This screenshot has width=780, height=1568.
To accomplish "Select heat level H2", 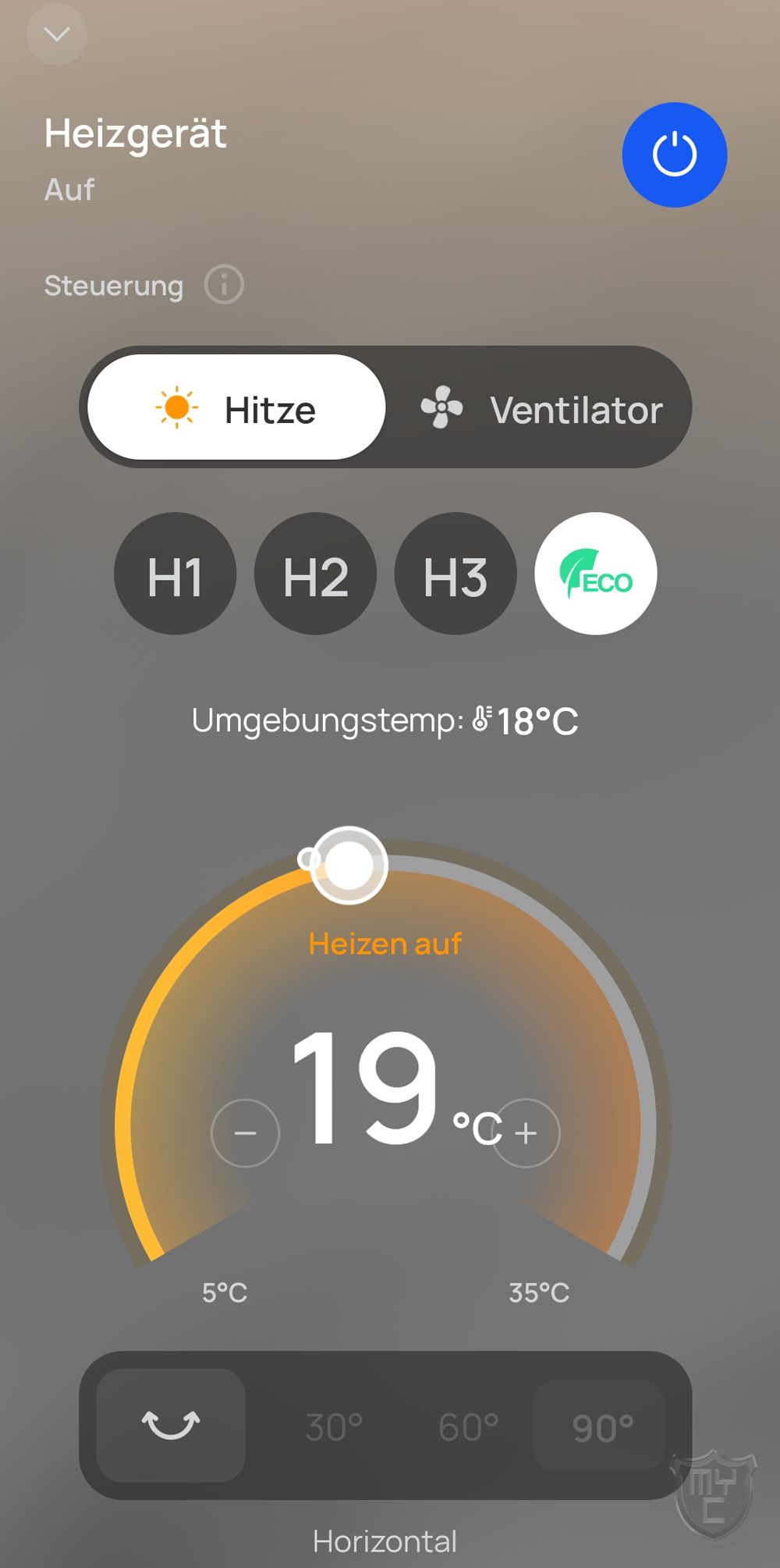I will click(x=315, y=574).
